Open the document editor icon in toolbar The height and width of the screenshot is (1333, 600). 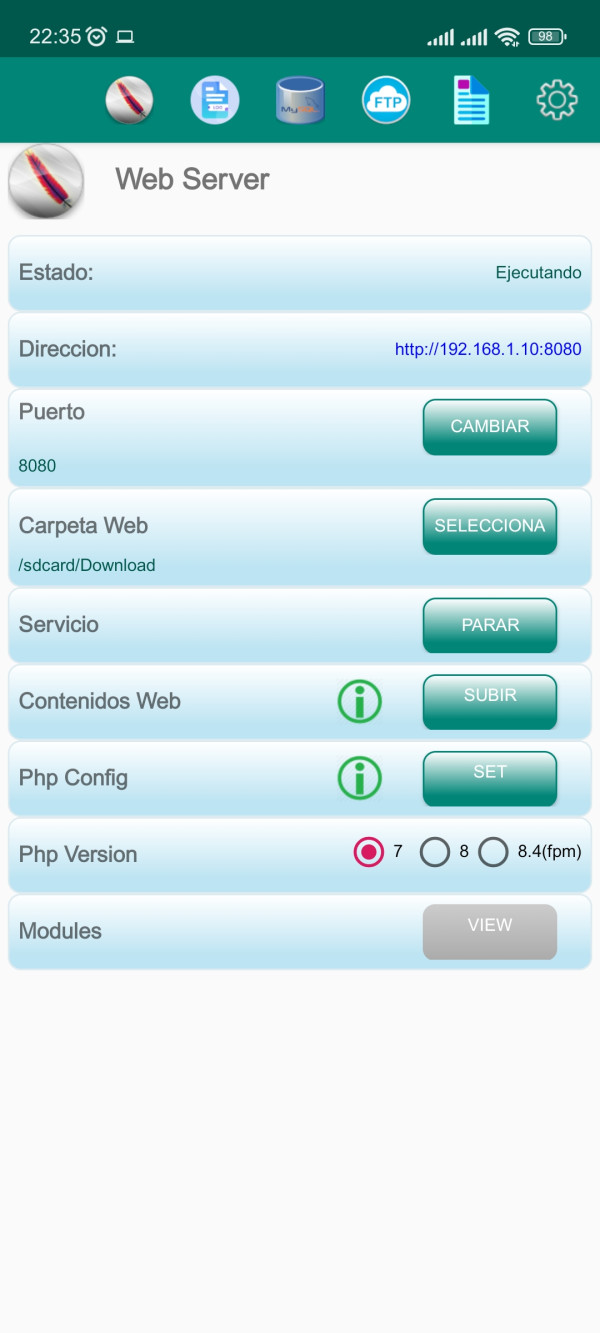(x=215, y=100)
